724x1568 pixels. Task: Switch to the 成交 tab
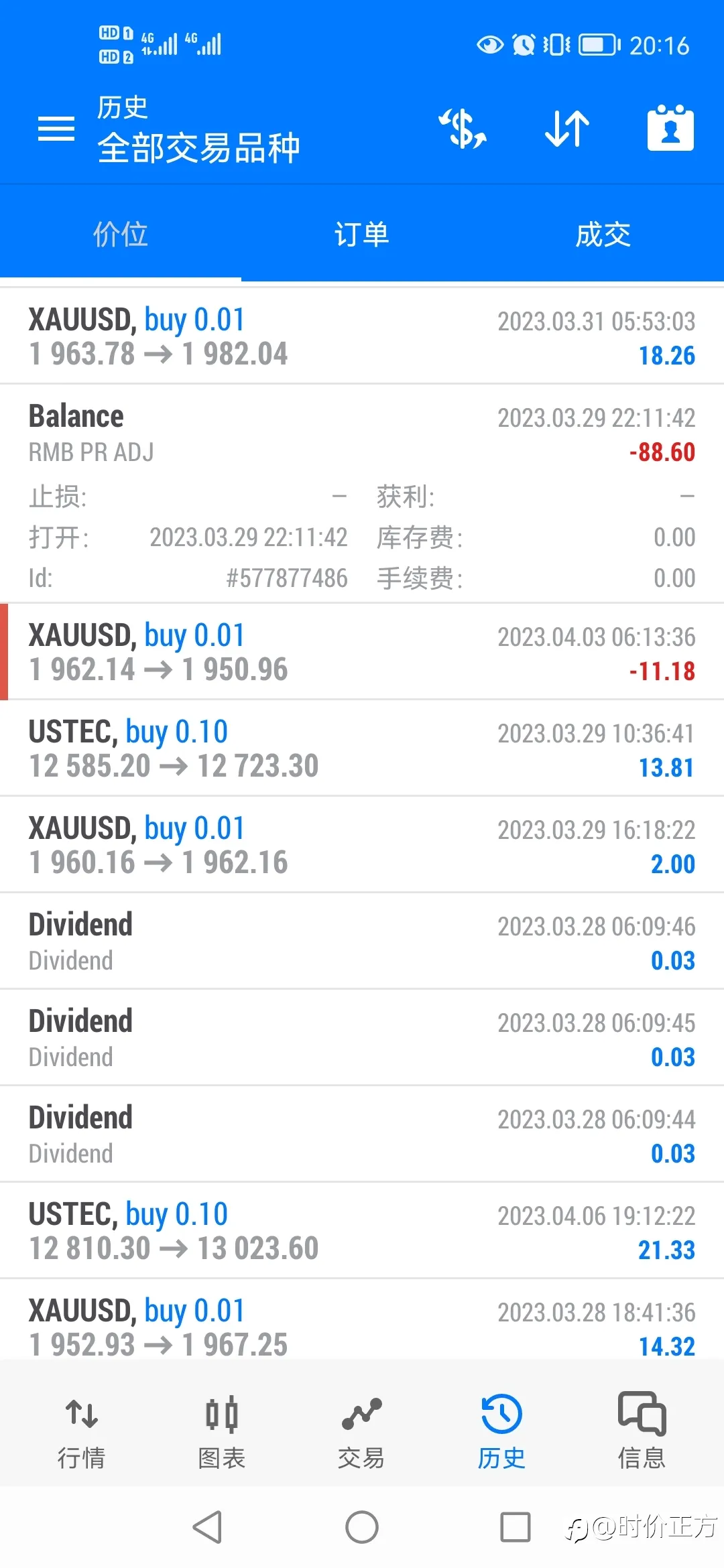603,235
